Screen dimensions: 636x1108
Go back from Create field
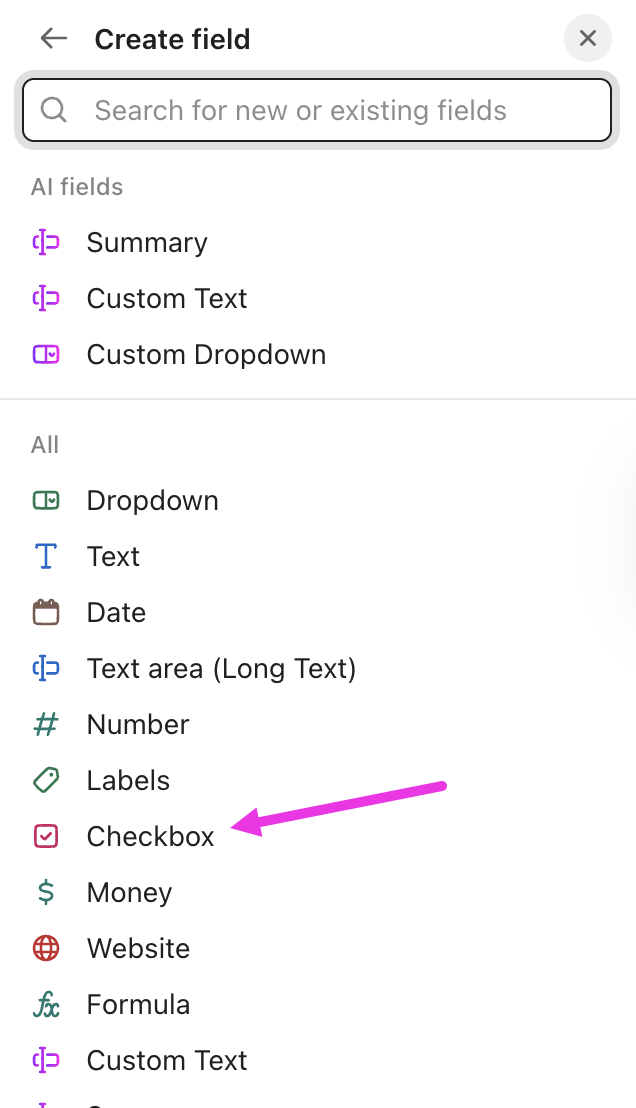[53, 39]
